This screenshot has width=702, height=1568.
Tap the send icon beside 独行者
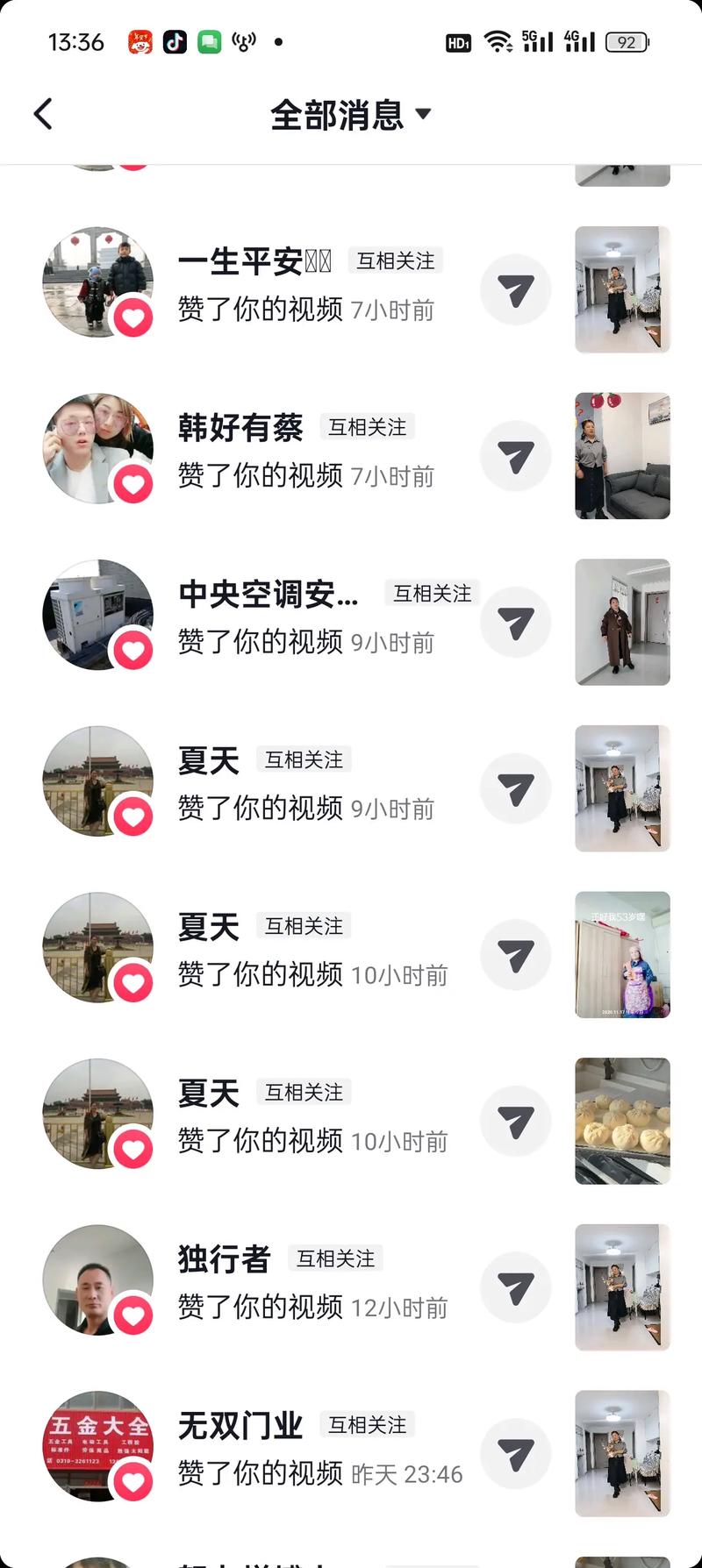pos(516,1287)
